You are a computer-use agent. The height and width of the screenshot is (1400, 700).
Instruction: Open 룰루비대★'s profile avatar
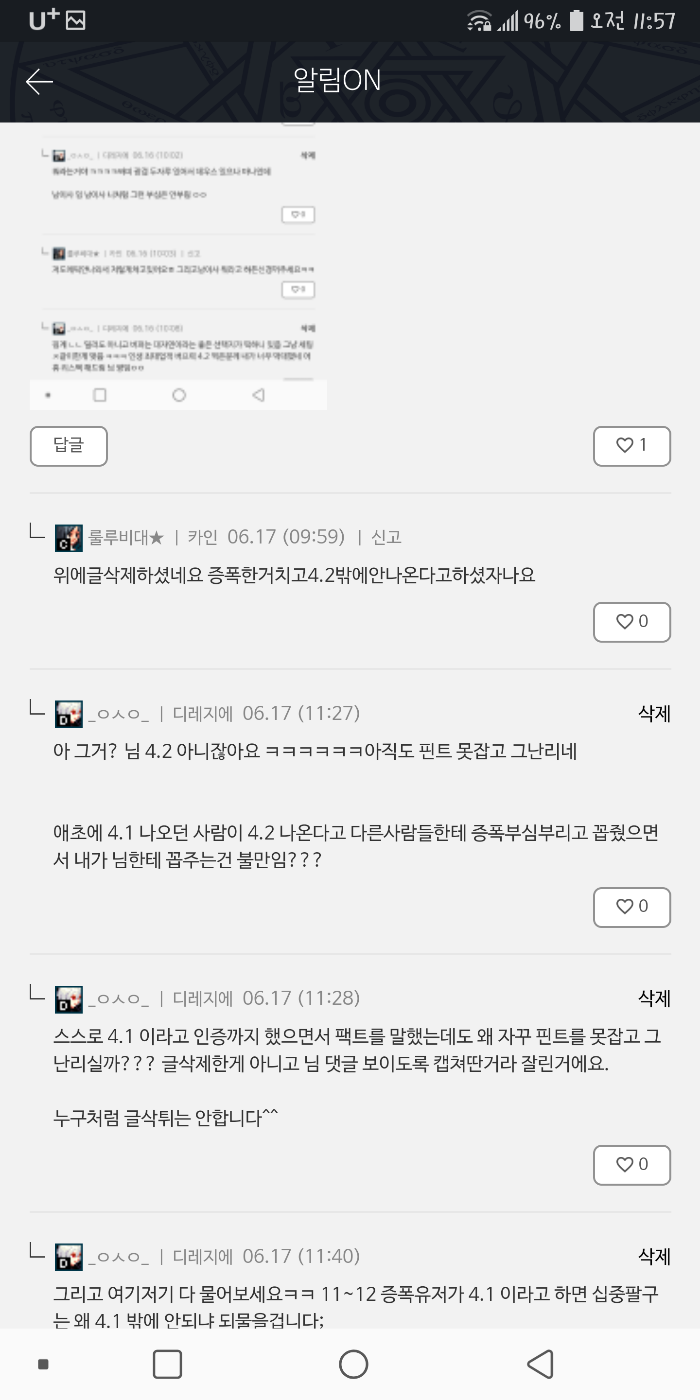point(68,537)
